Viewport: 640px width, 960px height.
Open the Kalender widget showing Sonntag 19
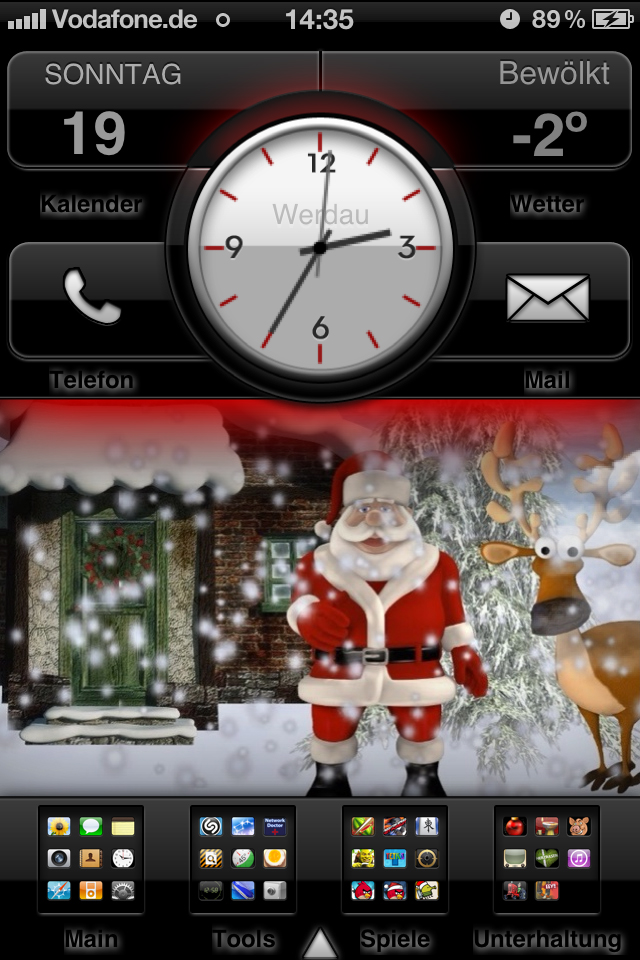click(x=98, y=110)
